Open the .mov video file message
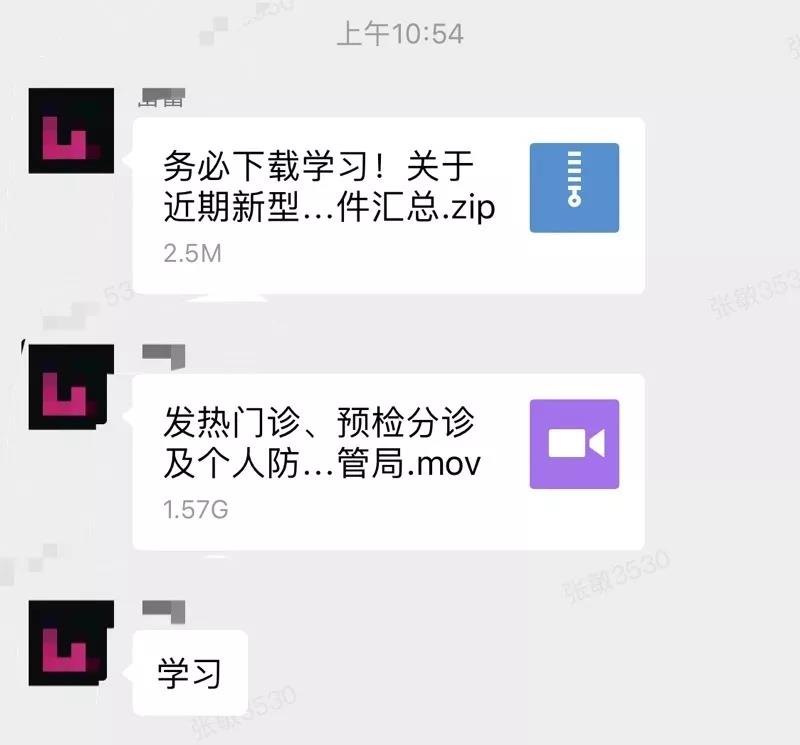This screenshot has width=800, height=745. 388,461
